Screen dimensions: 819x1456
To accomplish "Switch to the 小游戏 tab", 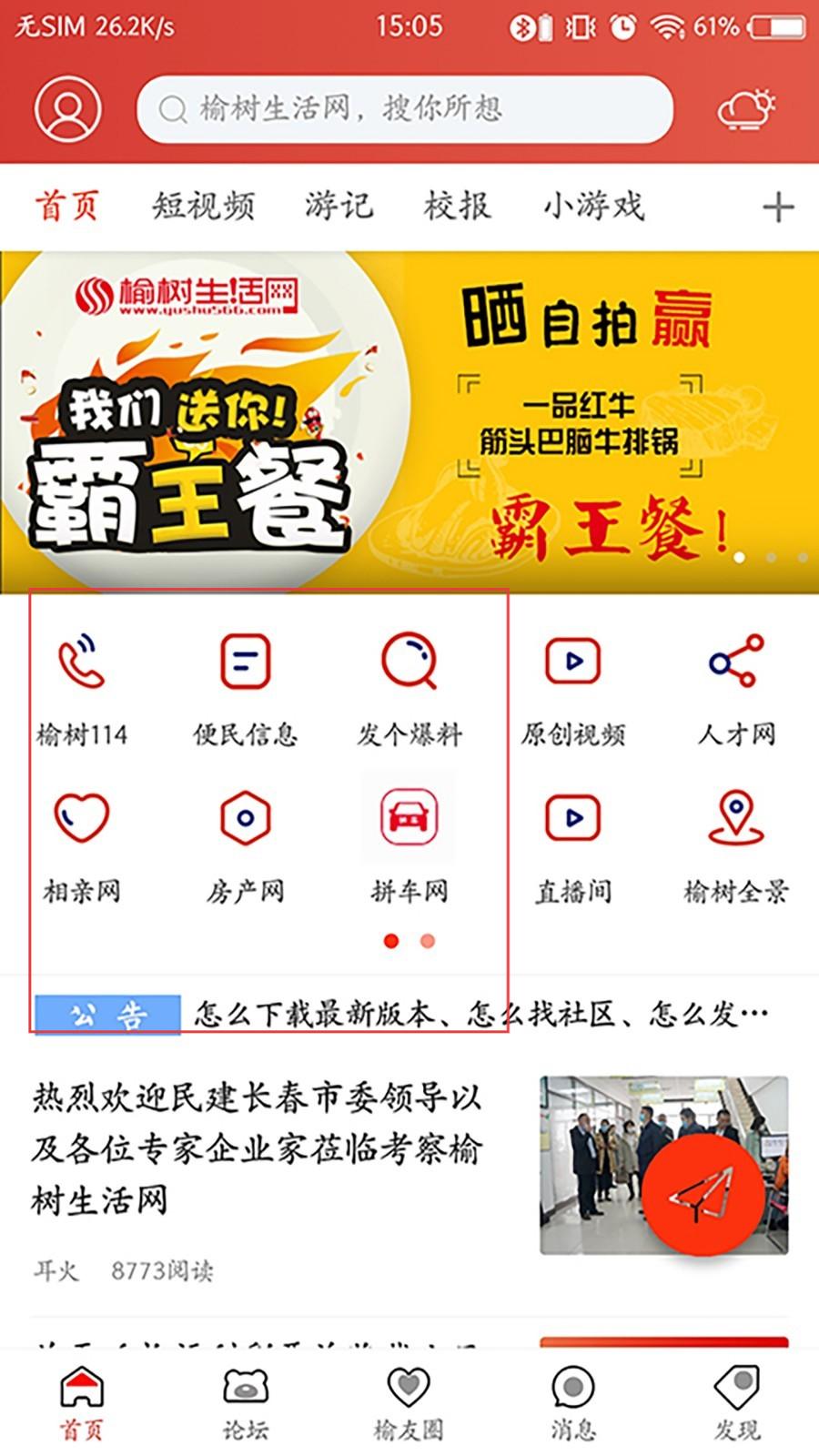I will tap(593, 207).
